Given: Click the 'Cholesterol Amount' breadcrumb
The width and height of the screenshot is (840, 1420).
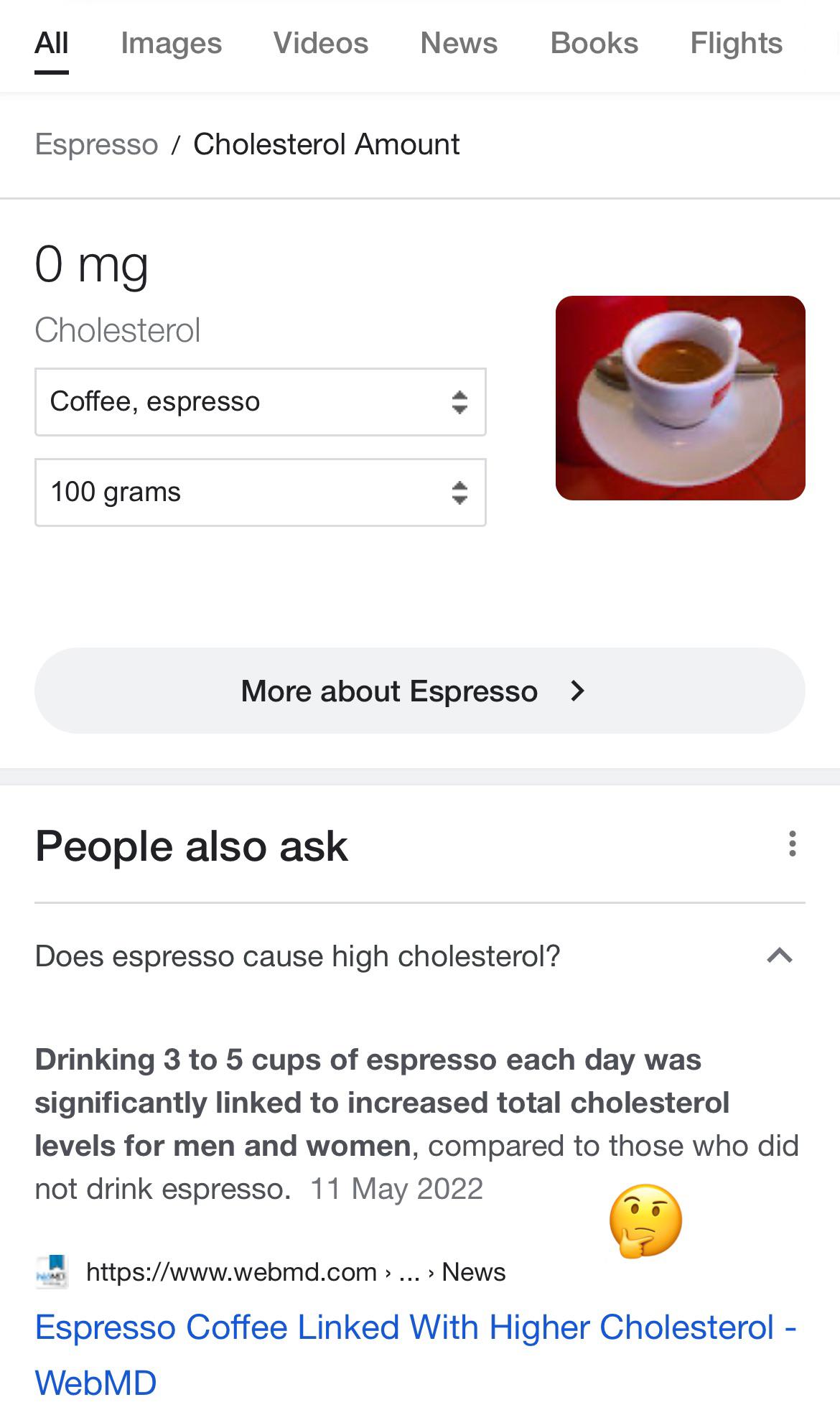Looking at the screenshot, I should coord(326,144).
